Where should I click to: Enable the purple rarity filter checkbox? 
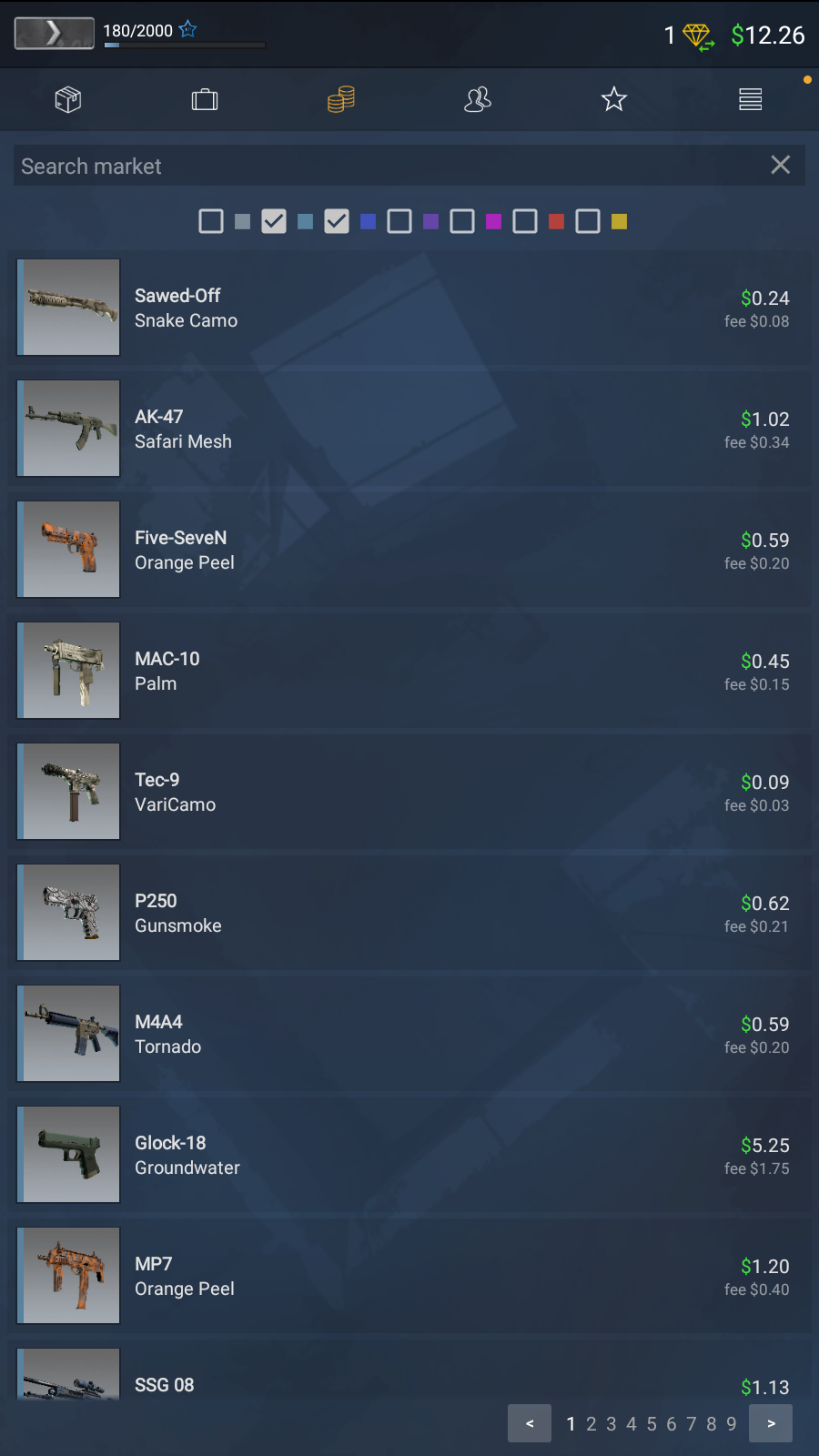(x=399, y=221)
